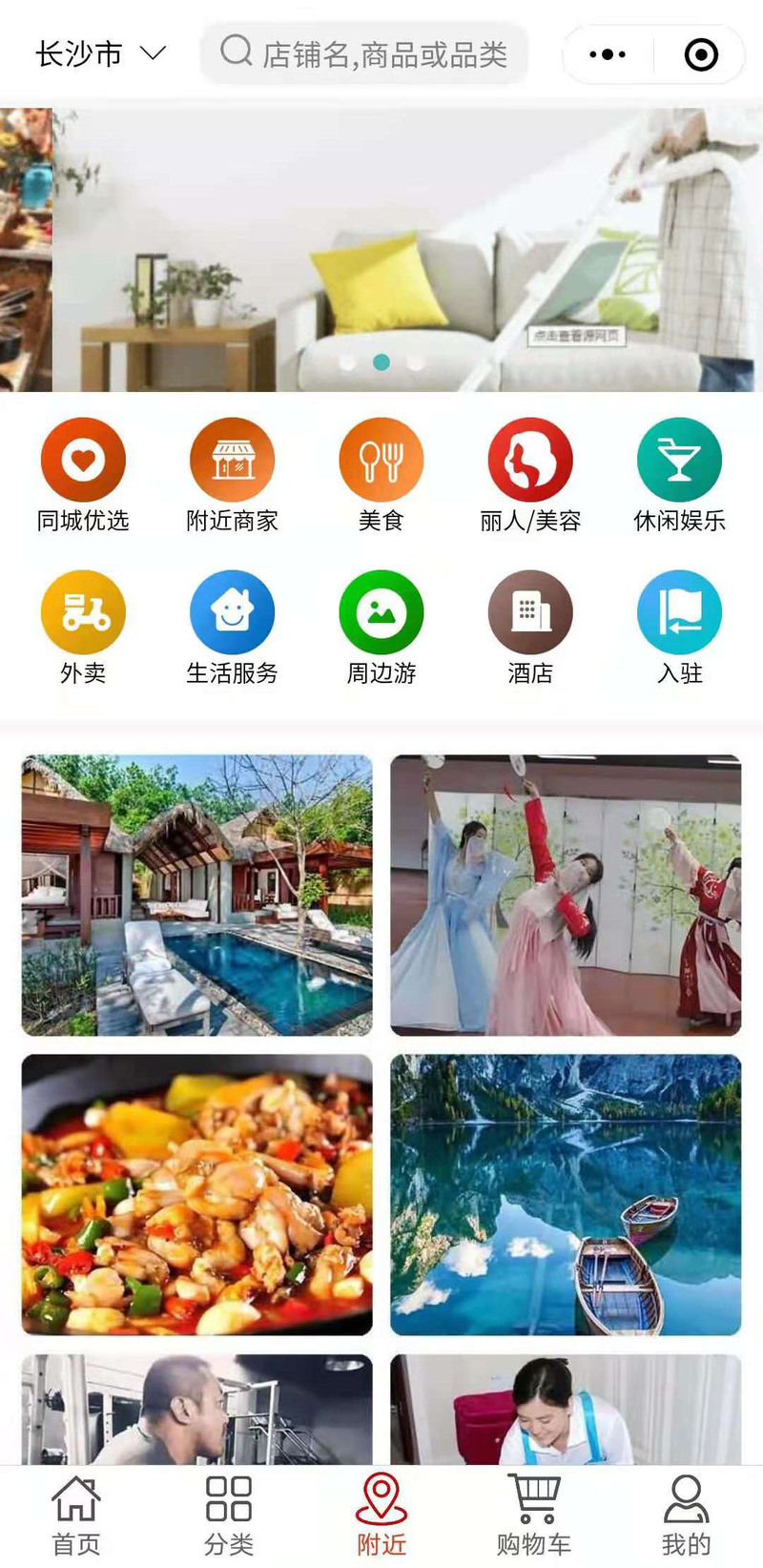Viewport: 763px width, 1568px height.
Task: View 周边游 nearby travel options
Action: (381, 613)
